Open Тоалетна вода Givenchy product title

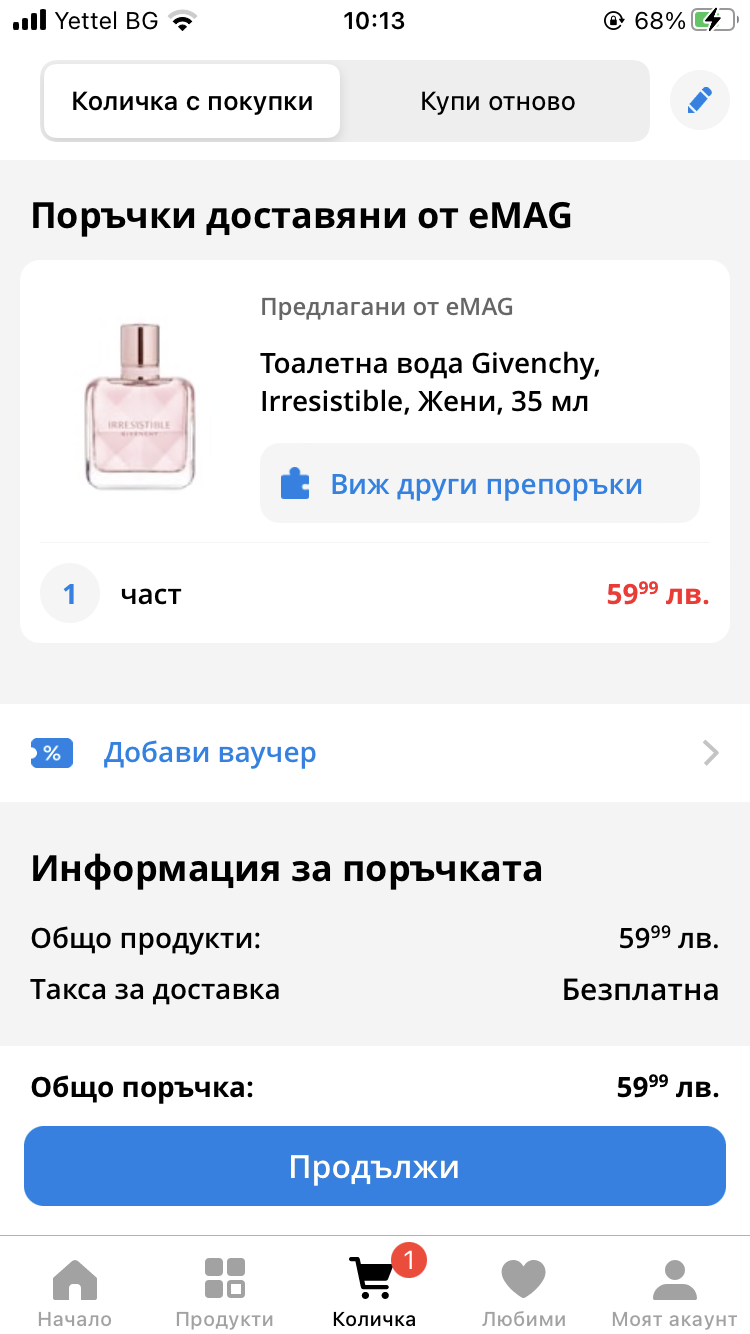(x=430, y=382)
